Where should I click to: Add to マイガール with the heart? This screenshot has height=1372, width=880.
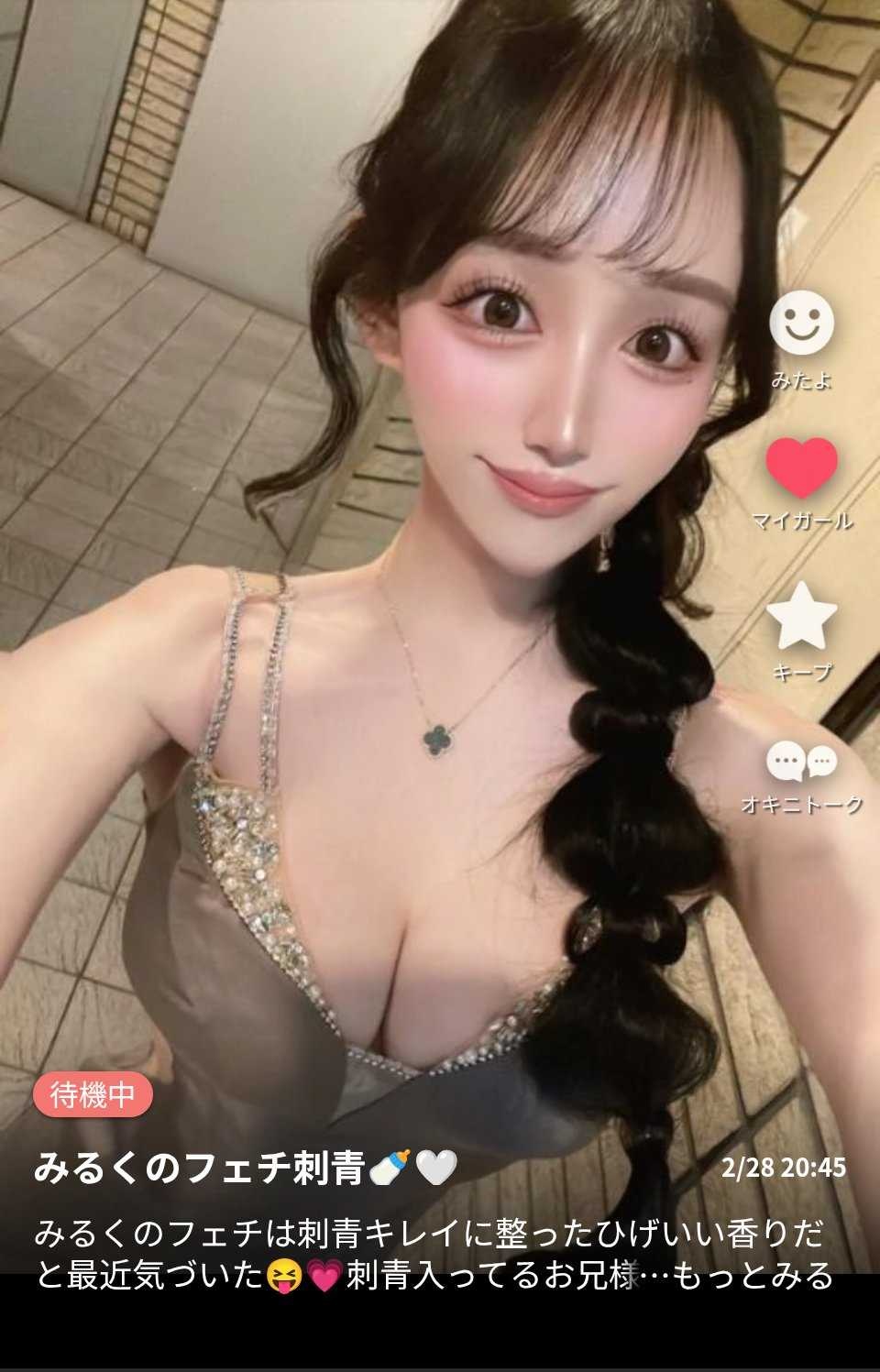click(x=801, y=466)
